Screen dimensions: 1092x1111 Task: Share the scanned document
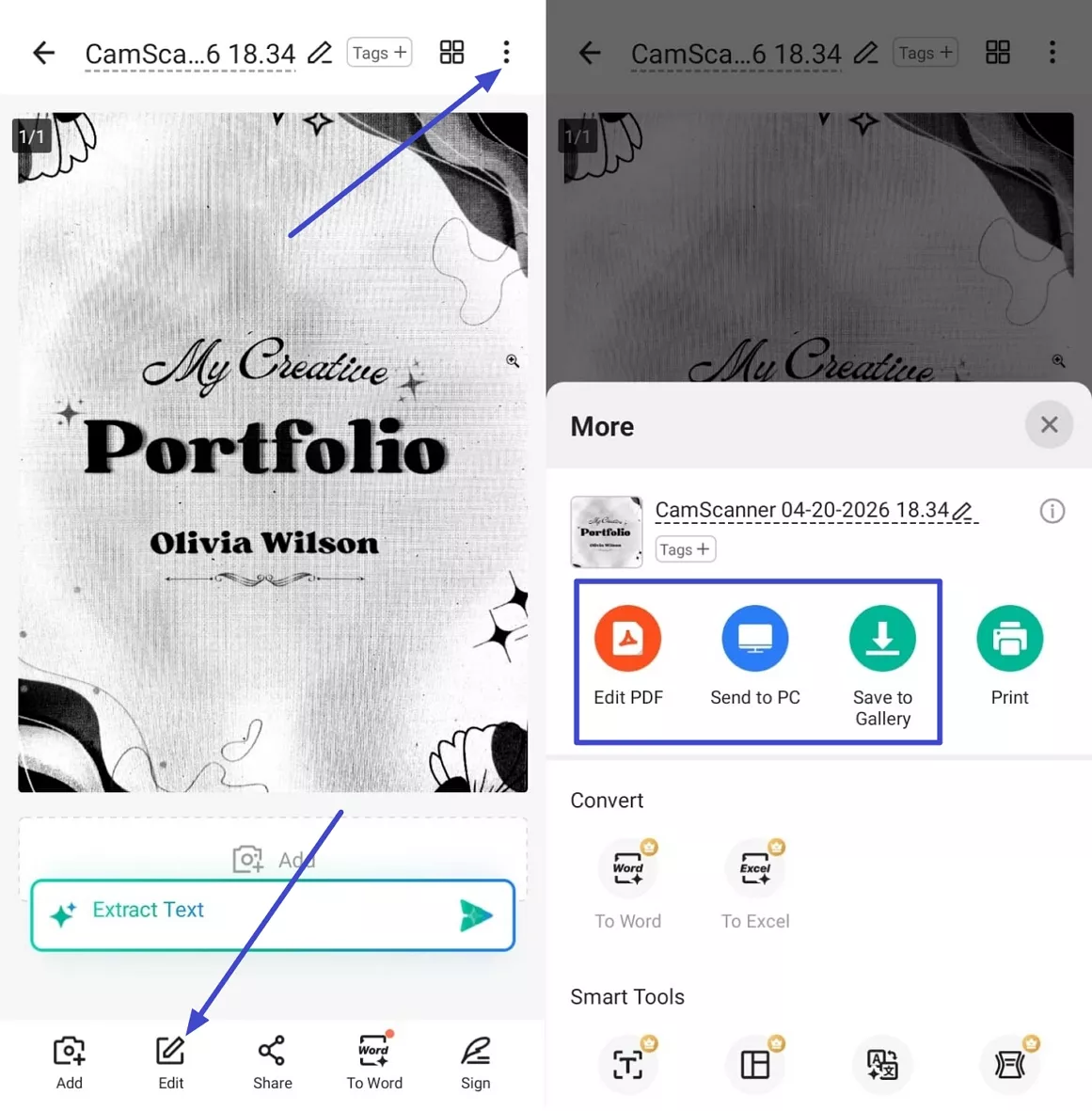[x=272, y=1061]
